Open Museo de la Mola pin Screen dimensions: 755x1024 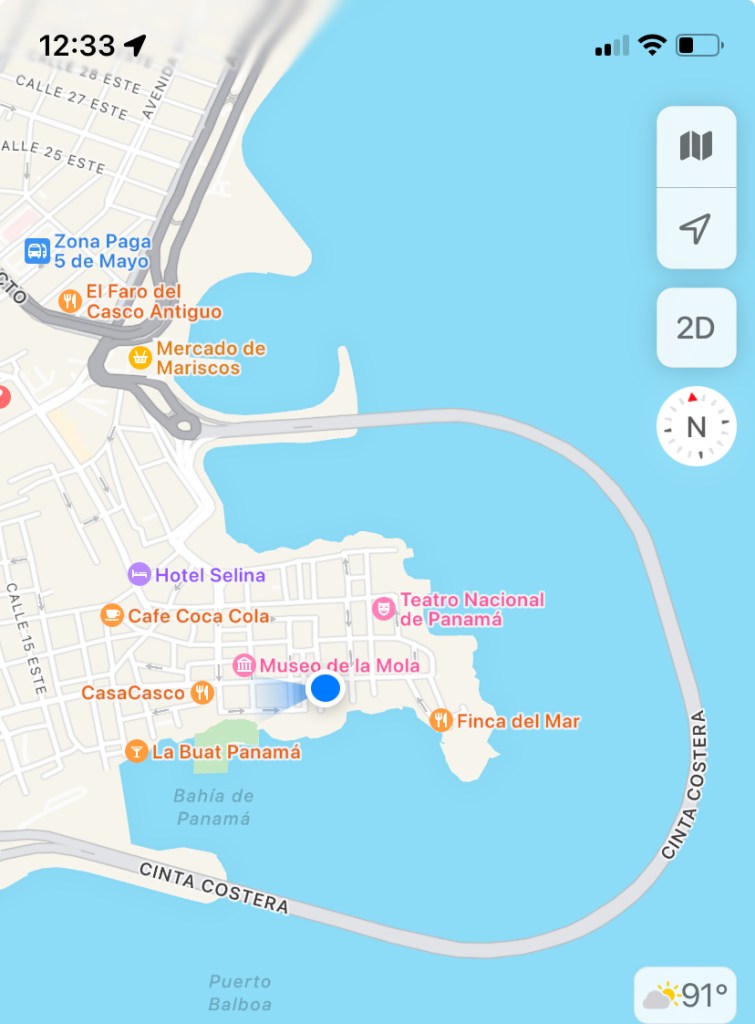[244, 665]
